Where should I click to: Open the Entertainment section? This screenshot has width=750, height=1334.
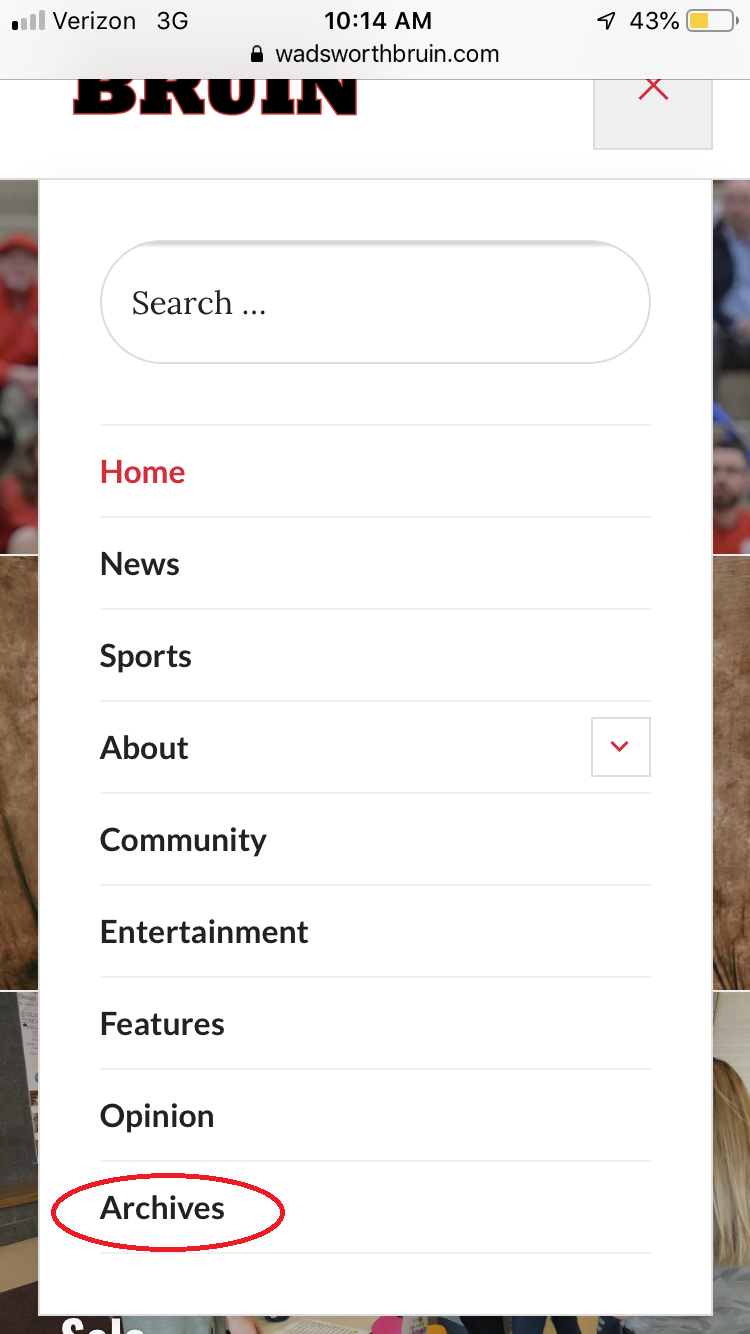(204, 932)
